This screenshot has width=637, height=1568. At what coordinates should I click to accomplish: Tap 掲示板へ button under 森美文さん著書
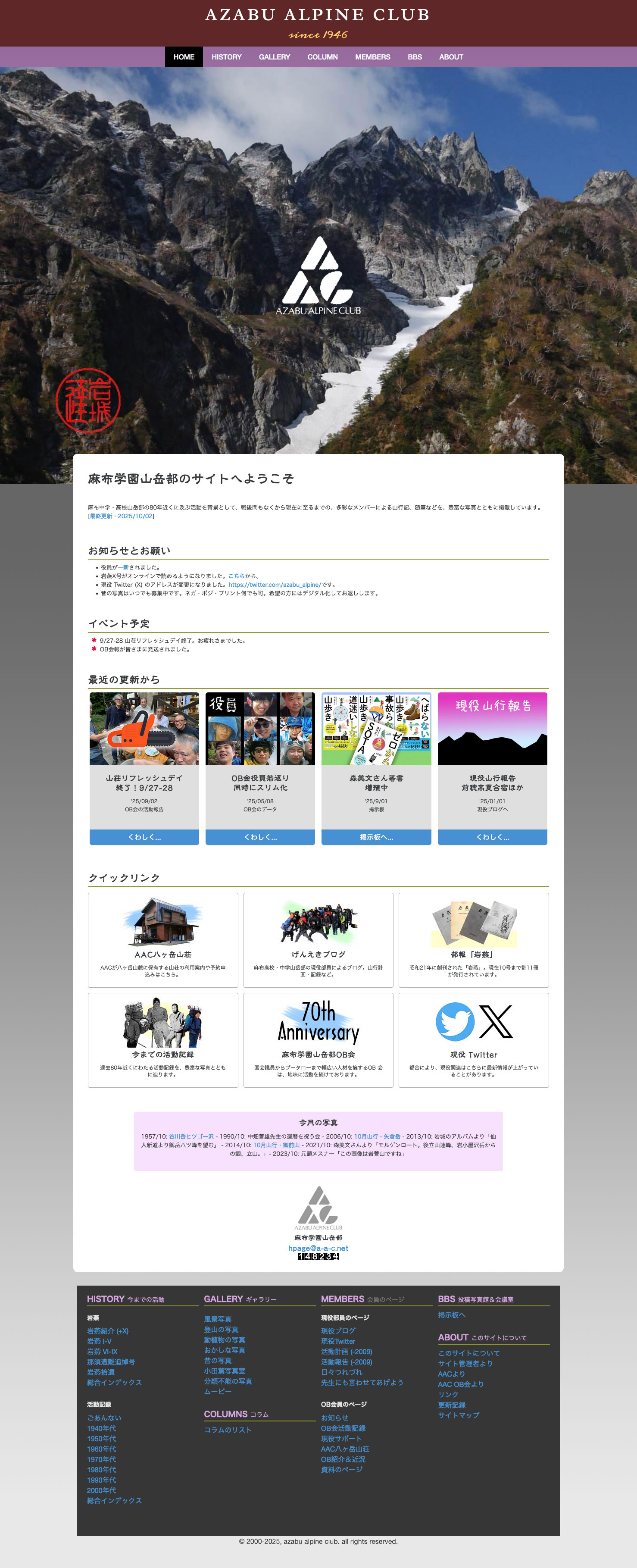point(376,837)
